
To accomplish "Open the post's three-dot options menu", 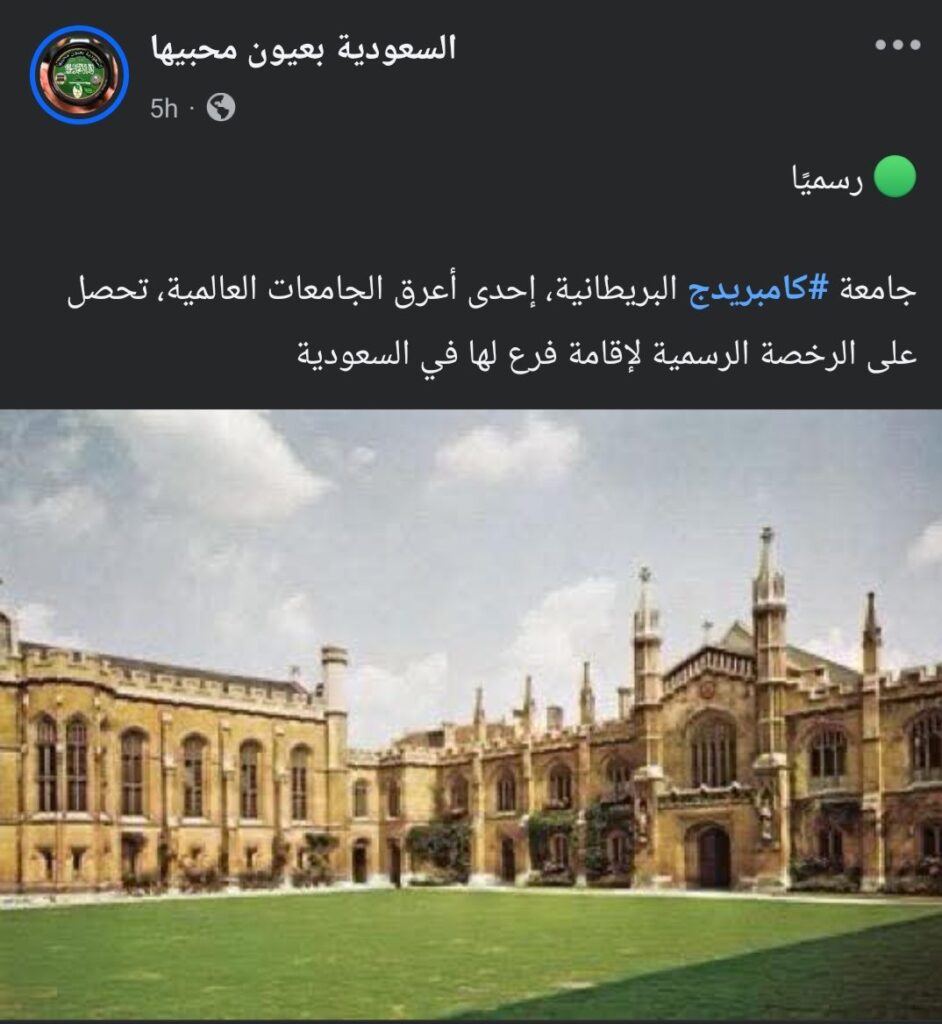I will click(x=896, y=46).
